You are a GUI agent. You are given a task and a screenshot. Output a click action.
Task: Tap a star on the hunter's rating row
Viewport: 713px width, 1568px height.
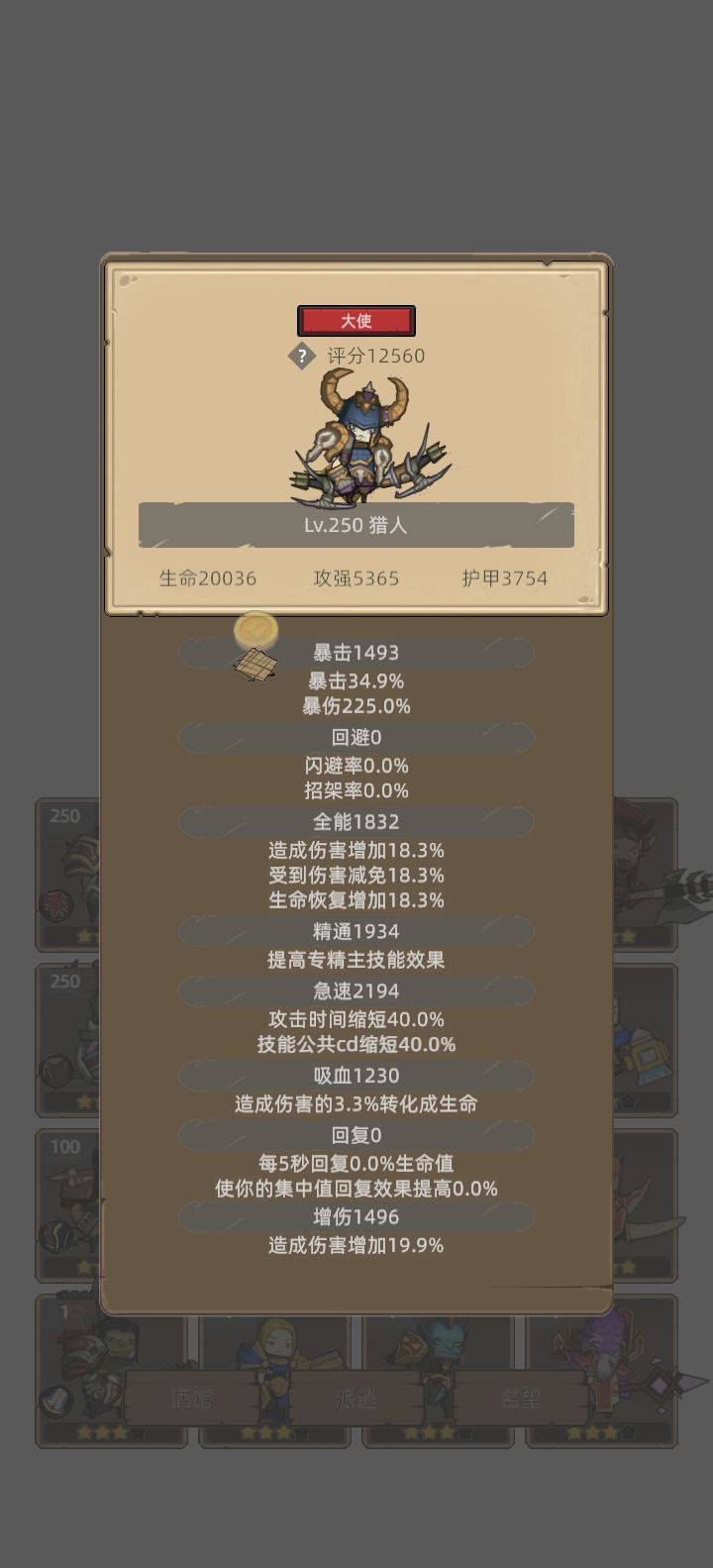[x=84, y=936]
